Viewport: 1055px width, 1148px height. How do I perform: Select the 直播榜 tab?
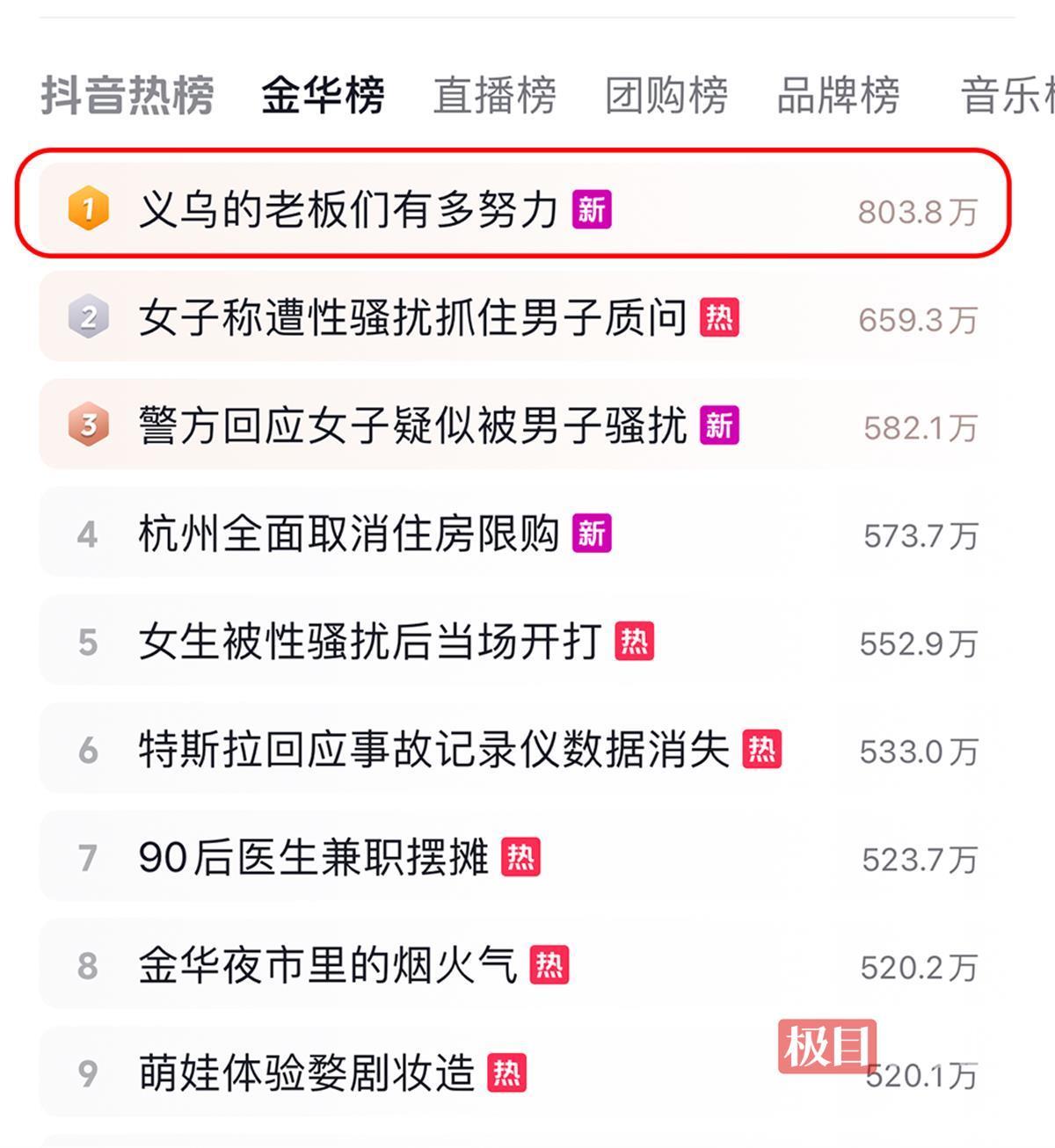click(494, 95)
